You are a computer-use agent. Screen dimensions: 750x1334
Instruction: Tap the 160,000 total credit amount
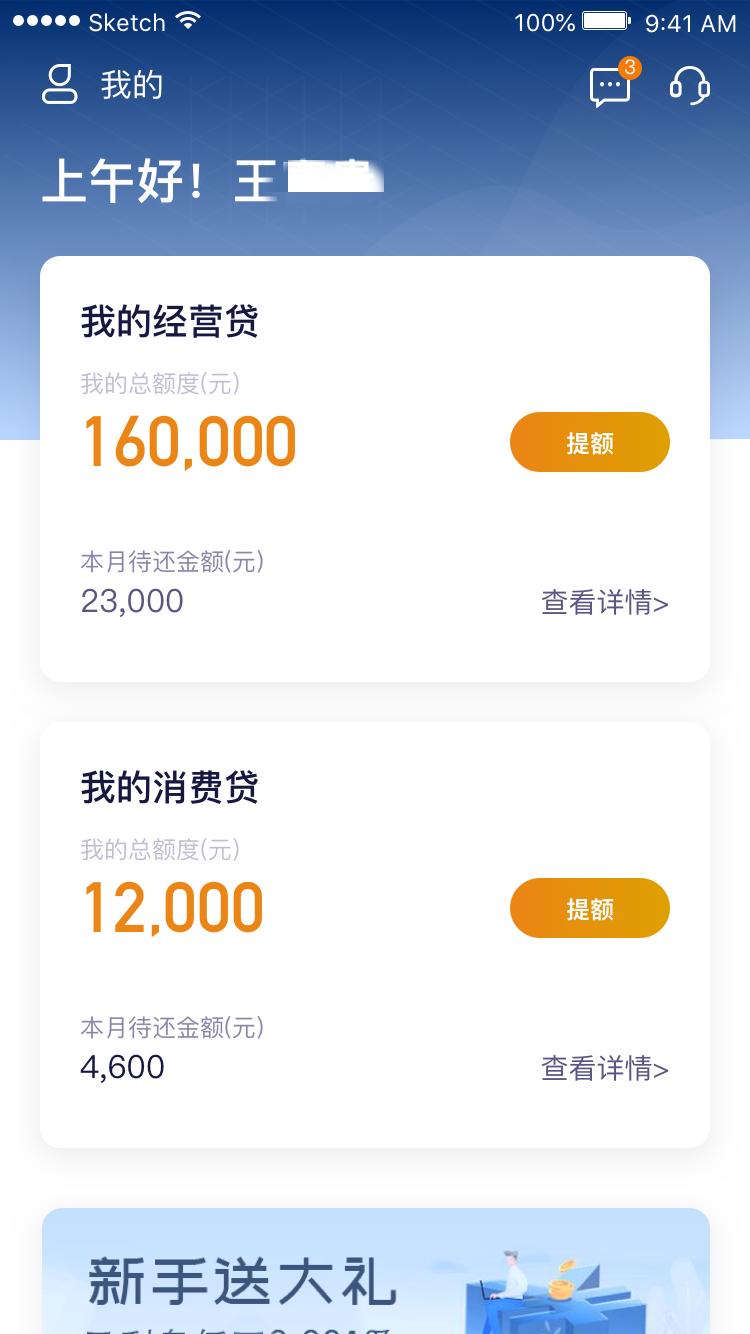click(x=189, y=441)
